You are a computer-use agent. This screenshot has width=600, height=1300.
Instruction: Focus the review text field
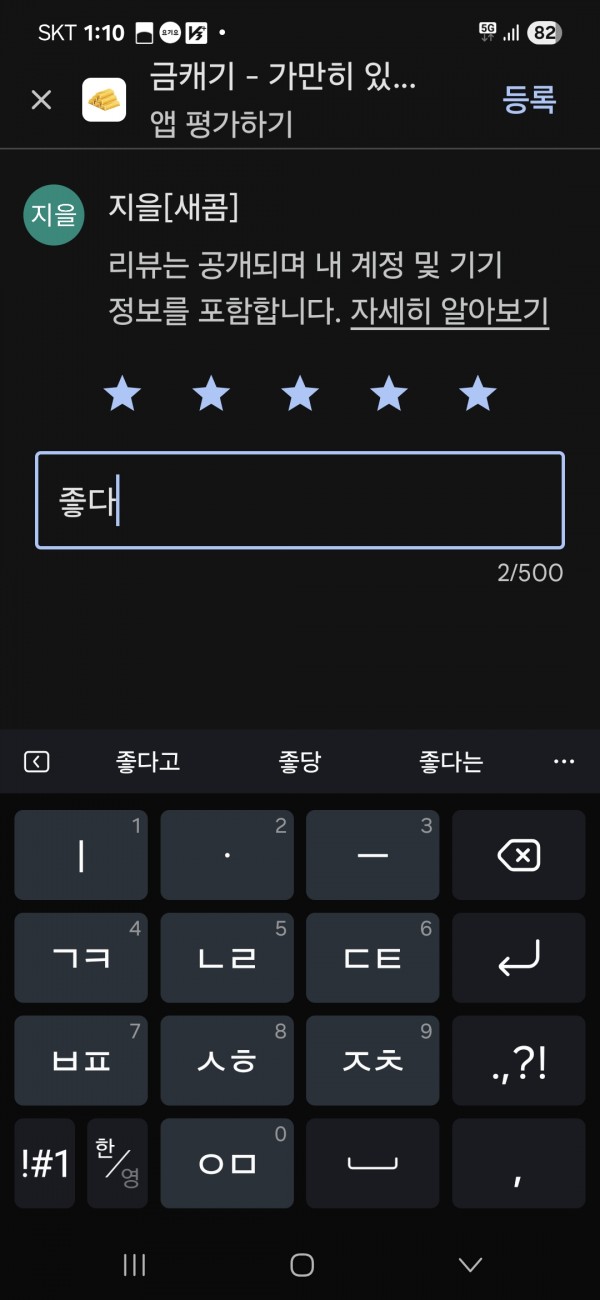pos(300,500)
